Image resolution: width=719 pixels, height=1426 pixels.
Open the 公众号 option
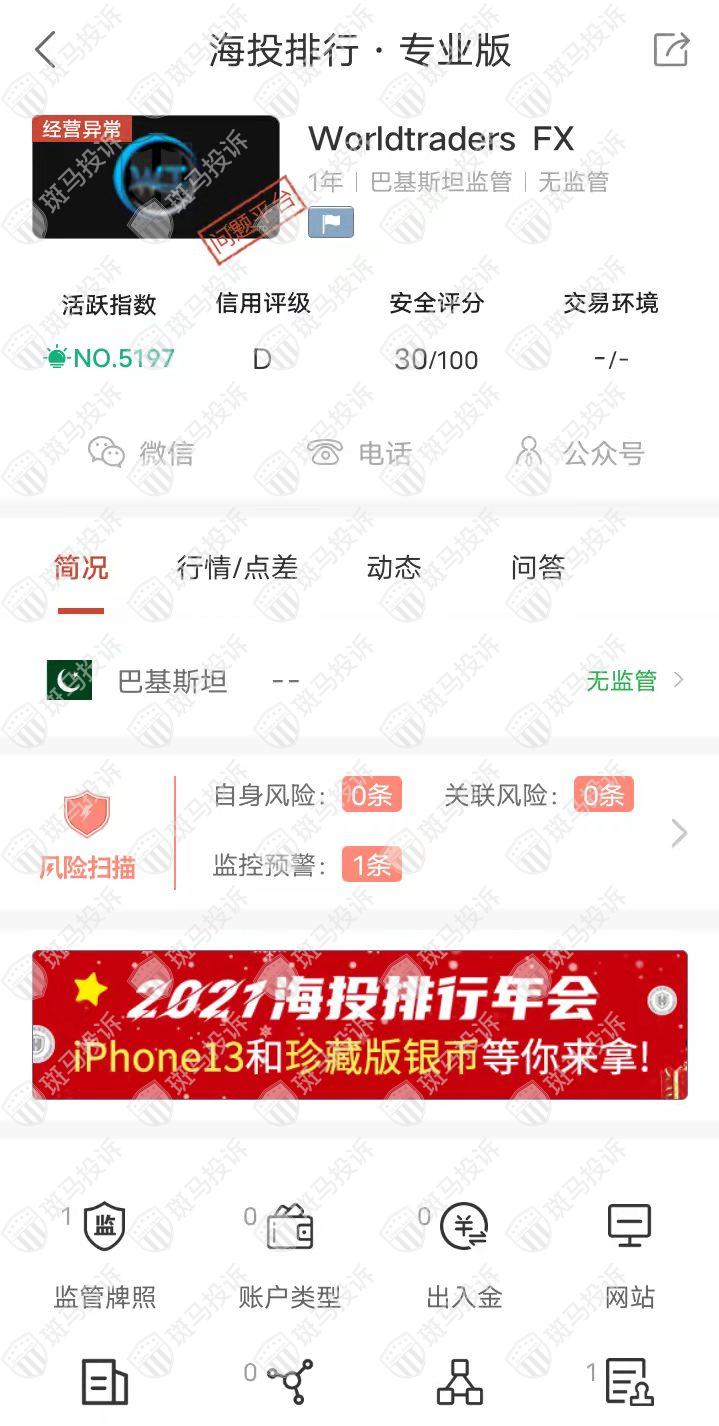tap(580, 453)
